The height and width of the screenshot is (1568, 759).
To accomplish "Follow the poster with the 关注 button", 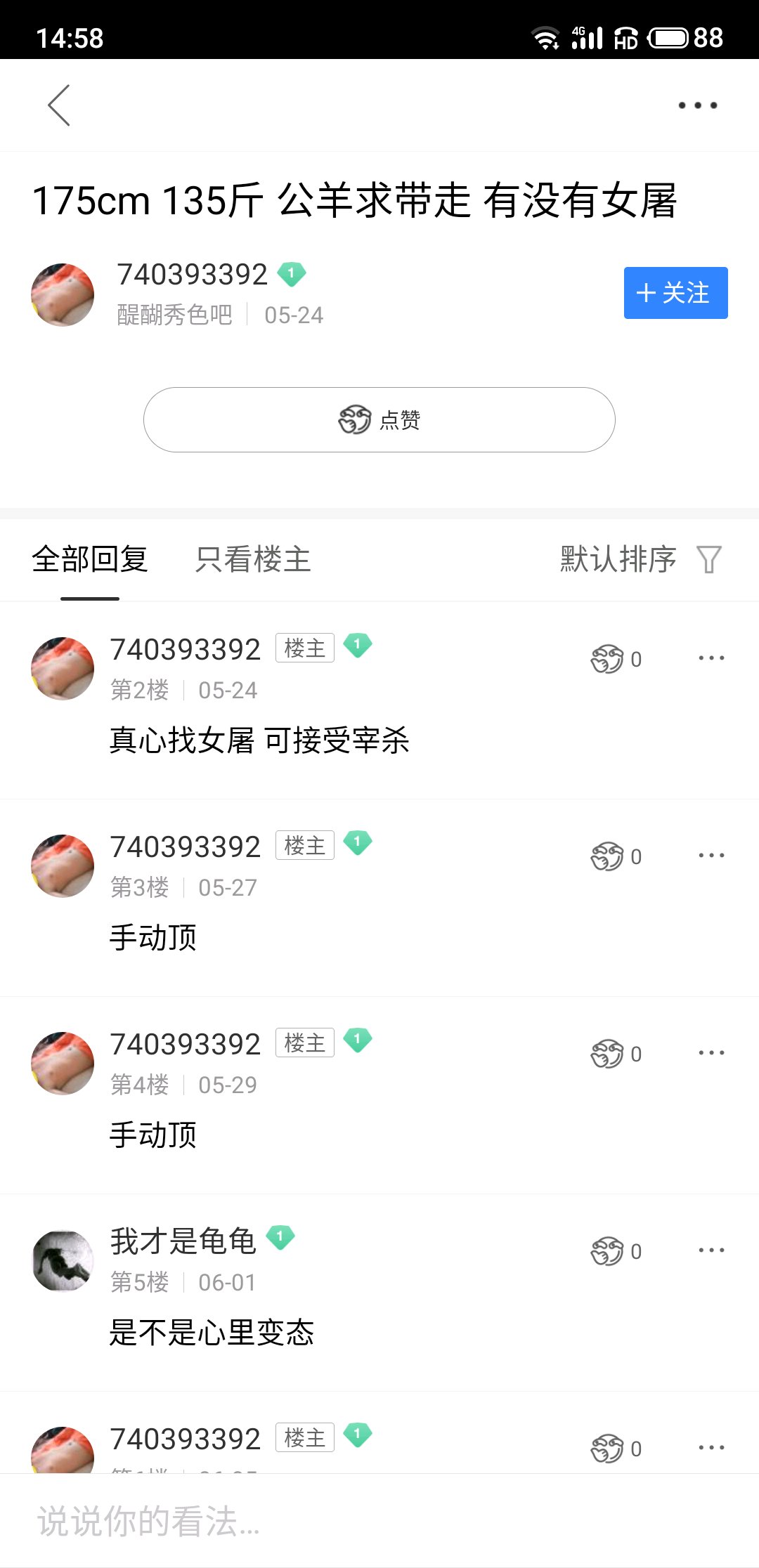I will pyautogui.click(x=675, y=293).
